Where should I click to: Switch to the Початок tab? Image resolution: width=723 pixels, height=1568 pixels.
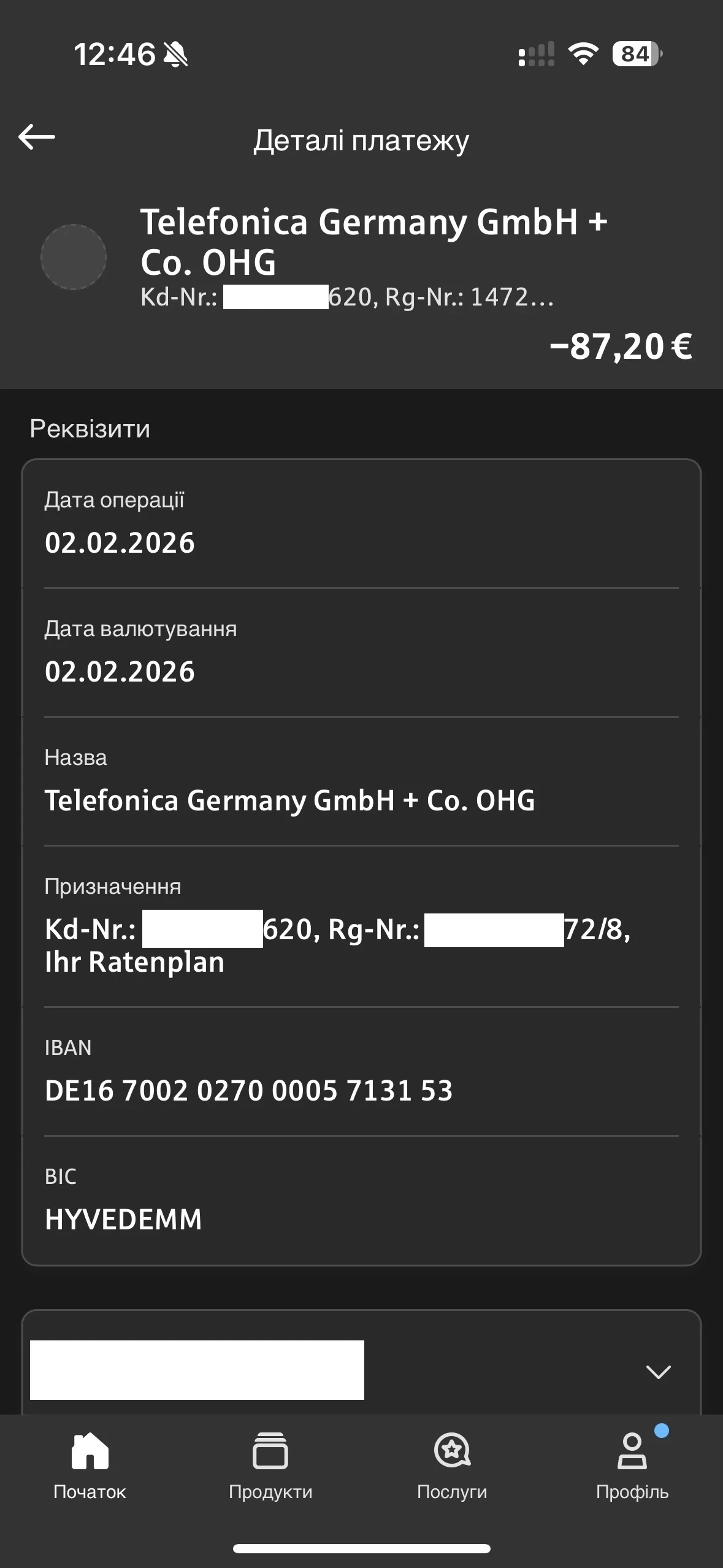90,1465
